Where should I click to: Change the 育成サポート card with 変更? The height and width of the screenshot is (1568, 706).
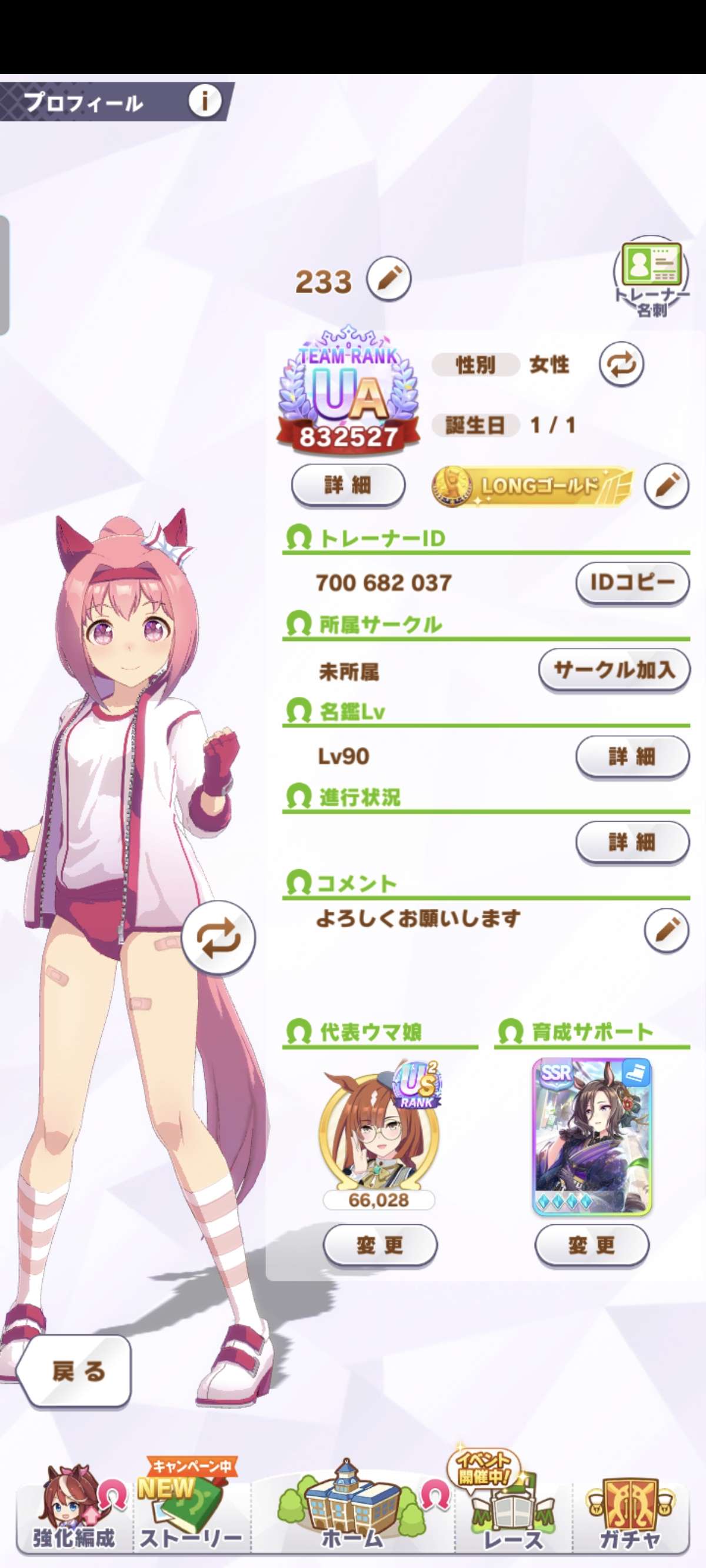coord(592,1245)
